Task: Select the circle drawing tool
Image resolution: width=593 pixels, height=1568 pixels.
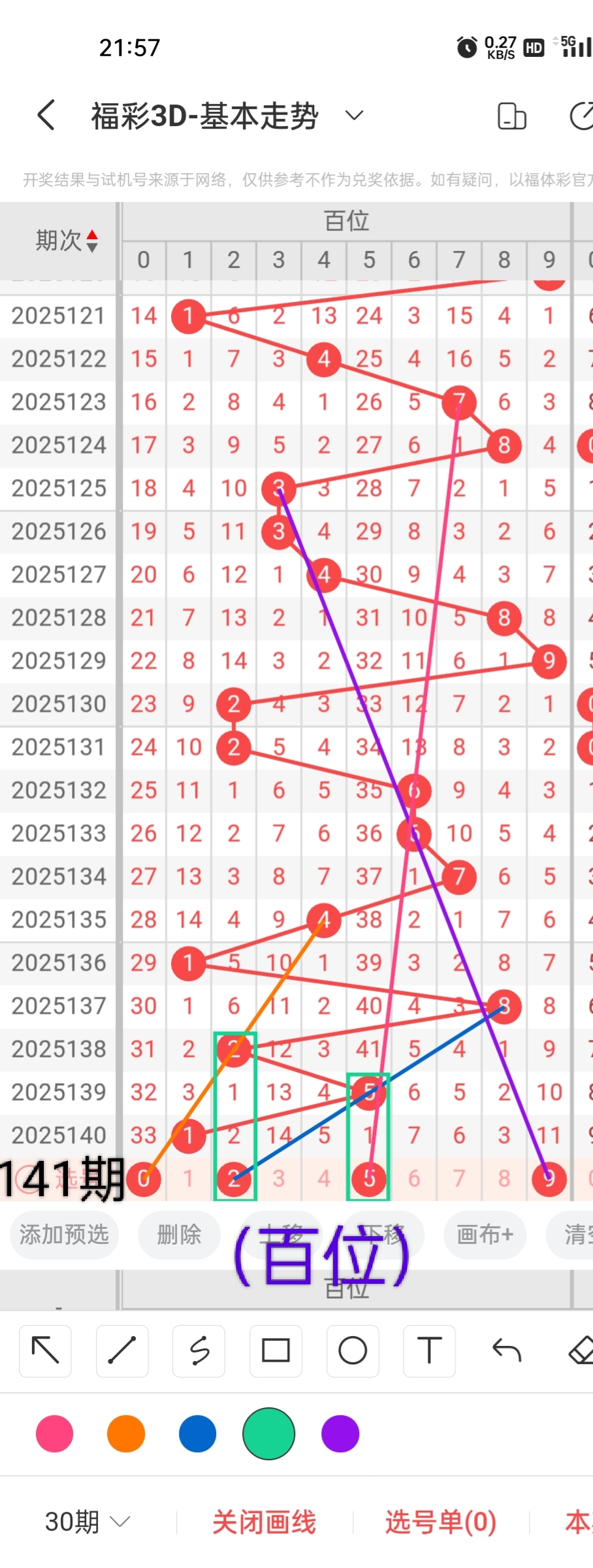Action: (353, 1350)
